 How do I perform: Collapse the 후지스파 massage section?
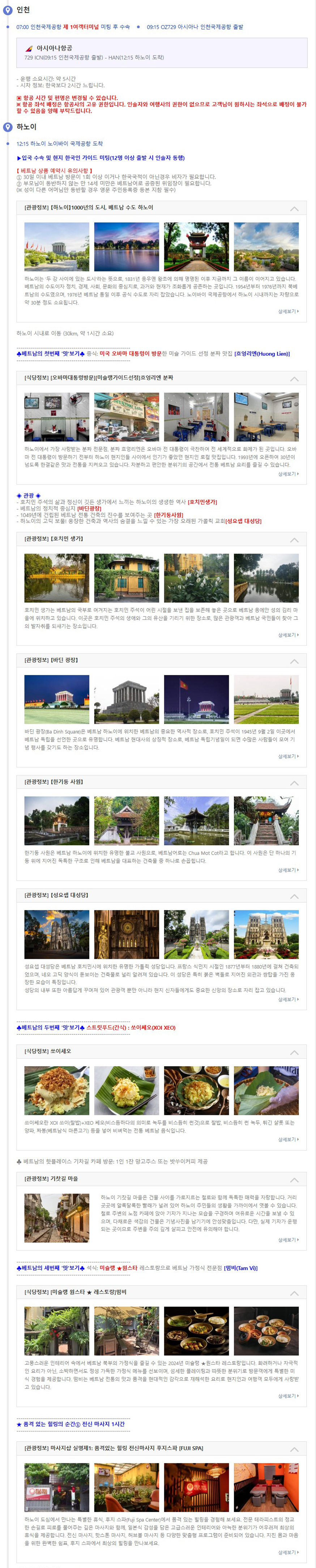(x=294, y=1449)
